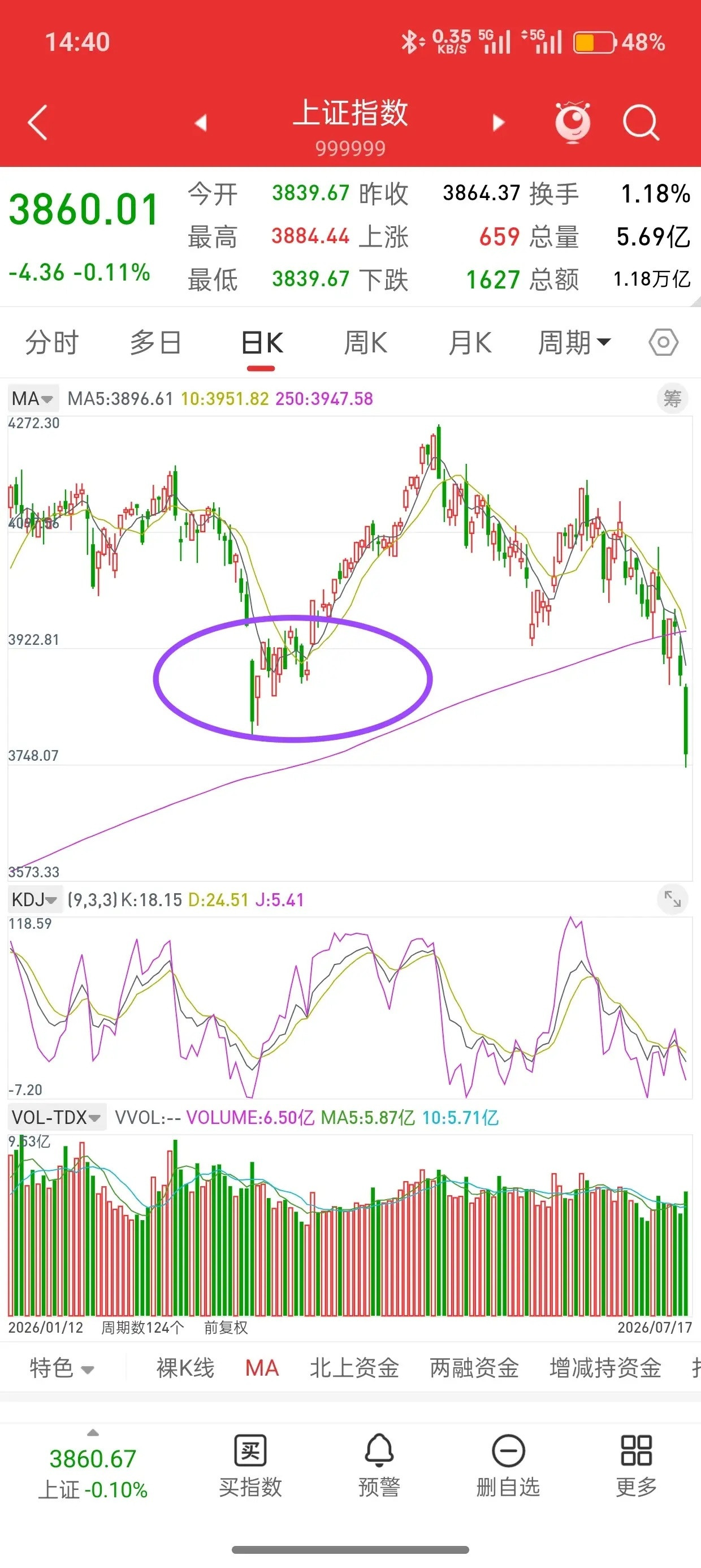This screenshot has height=1568, width=701.
Task: Tap the 筹 chip distribution button
Action: click(672, 399)
